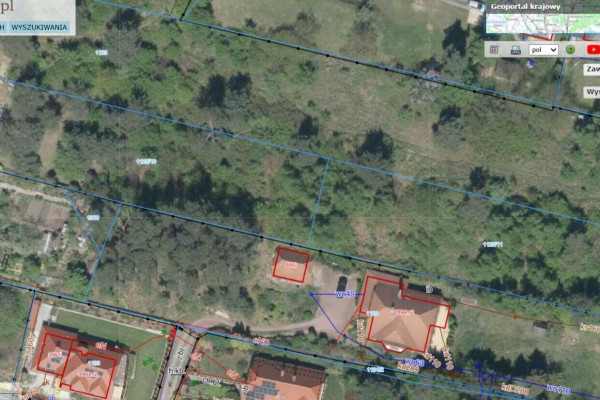Open the Wys… side panel button

tap(591, 92)
